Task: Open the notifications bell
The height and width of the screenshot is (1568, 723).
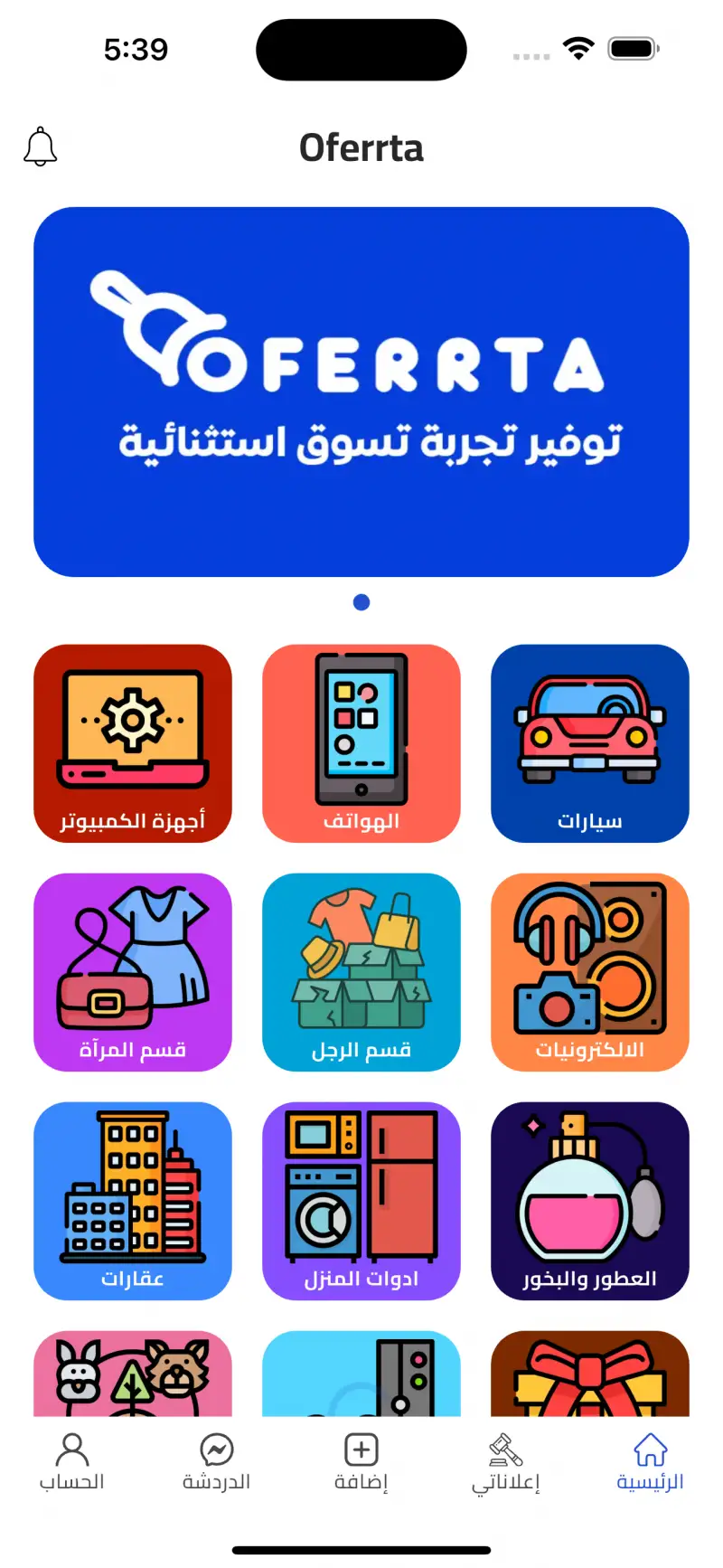Action: 40,147
